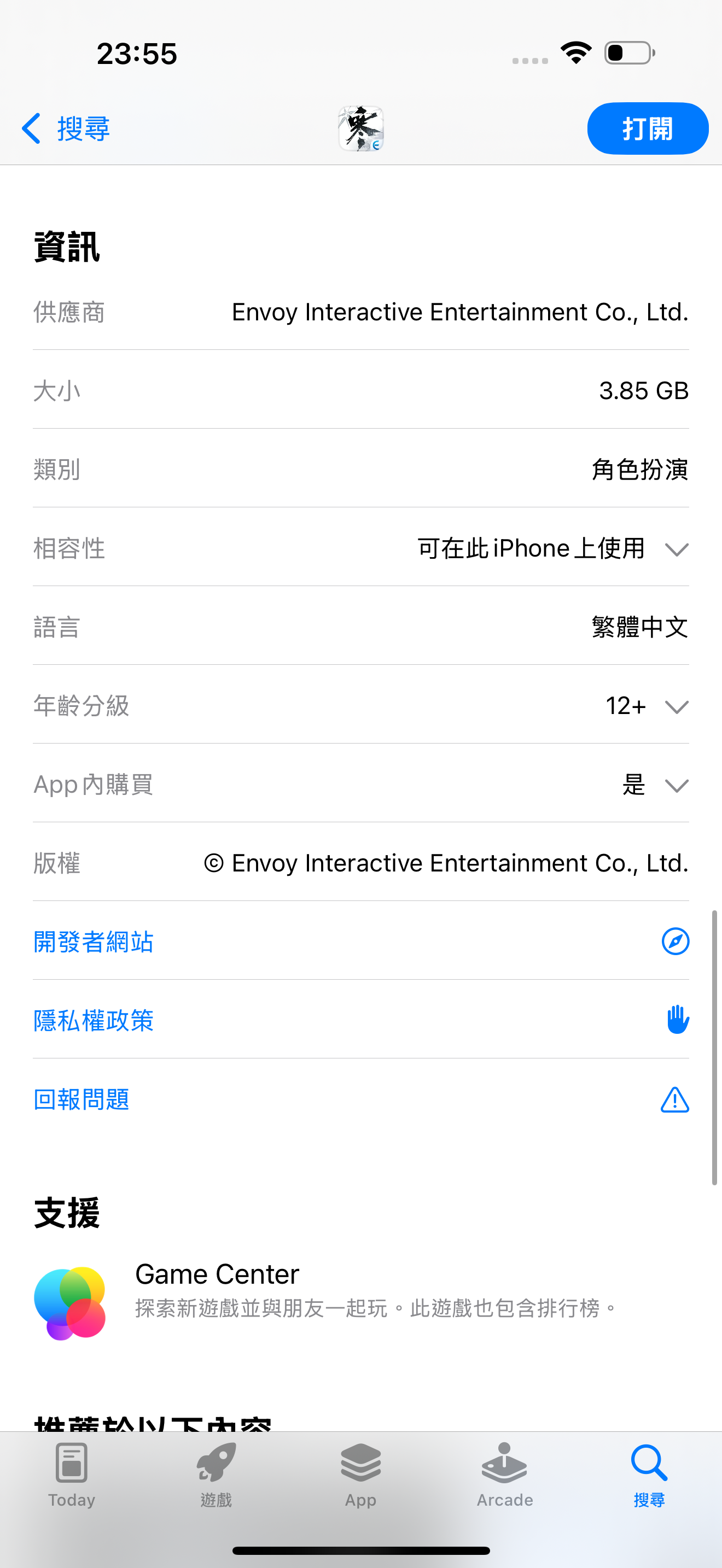Open the 開發者網站 link
Viewport: 722px width, 1568px height.
[94, 941]
